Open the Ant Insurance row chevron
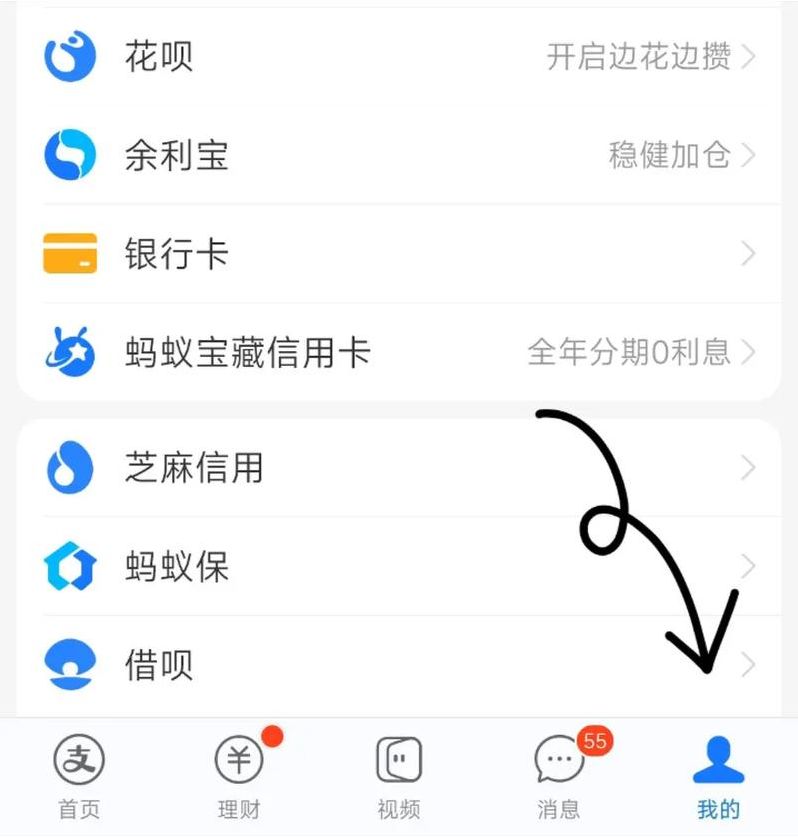798x837 pixels. pyautogui.click(x=748, y=567)
